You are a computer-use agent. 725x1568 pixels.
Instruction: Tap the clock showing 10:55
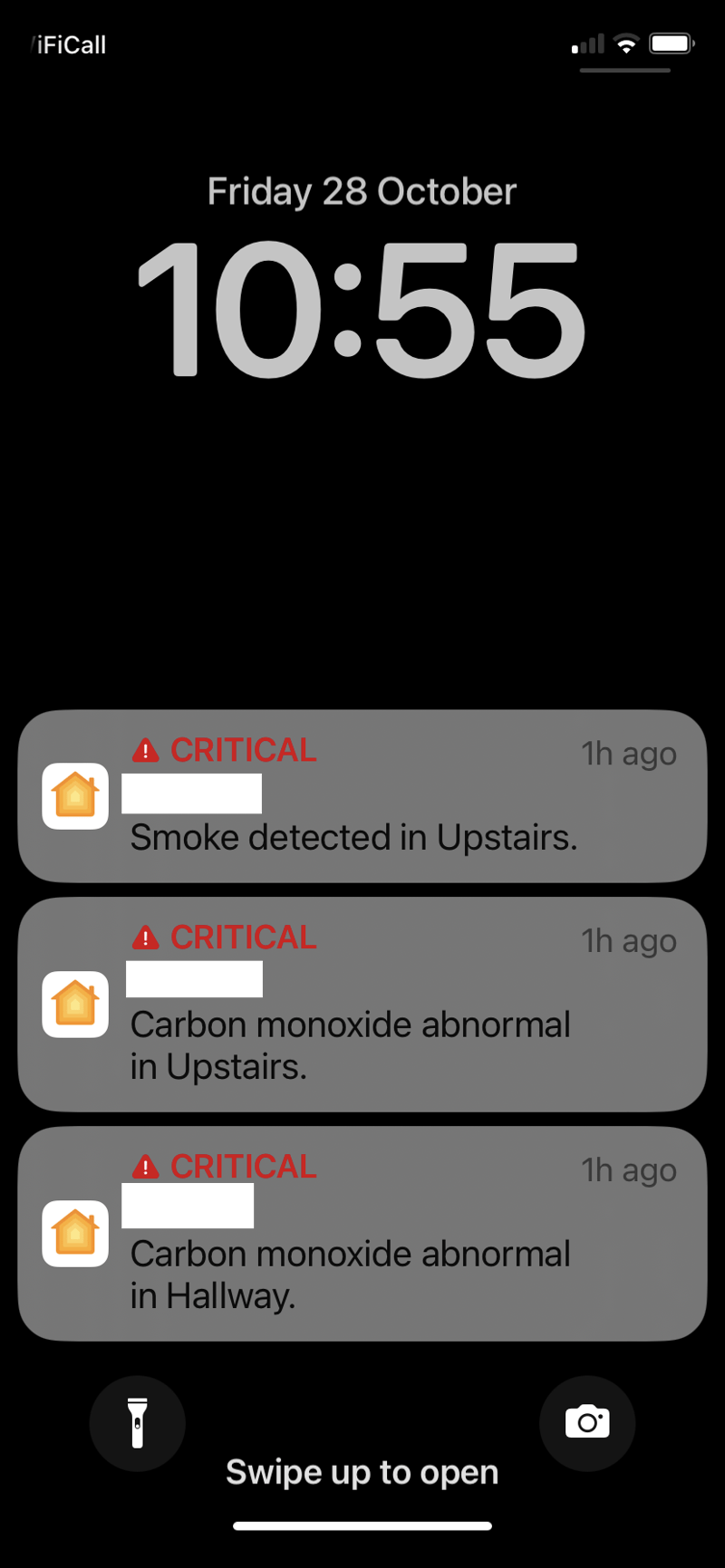362,308
